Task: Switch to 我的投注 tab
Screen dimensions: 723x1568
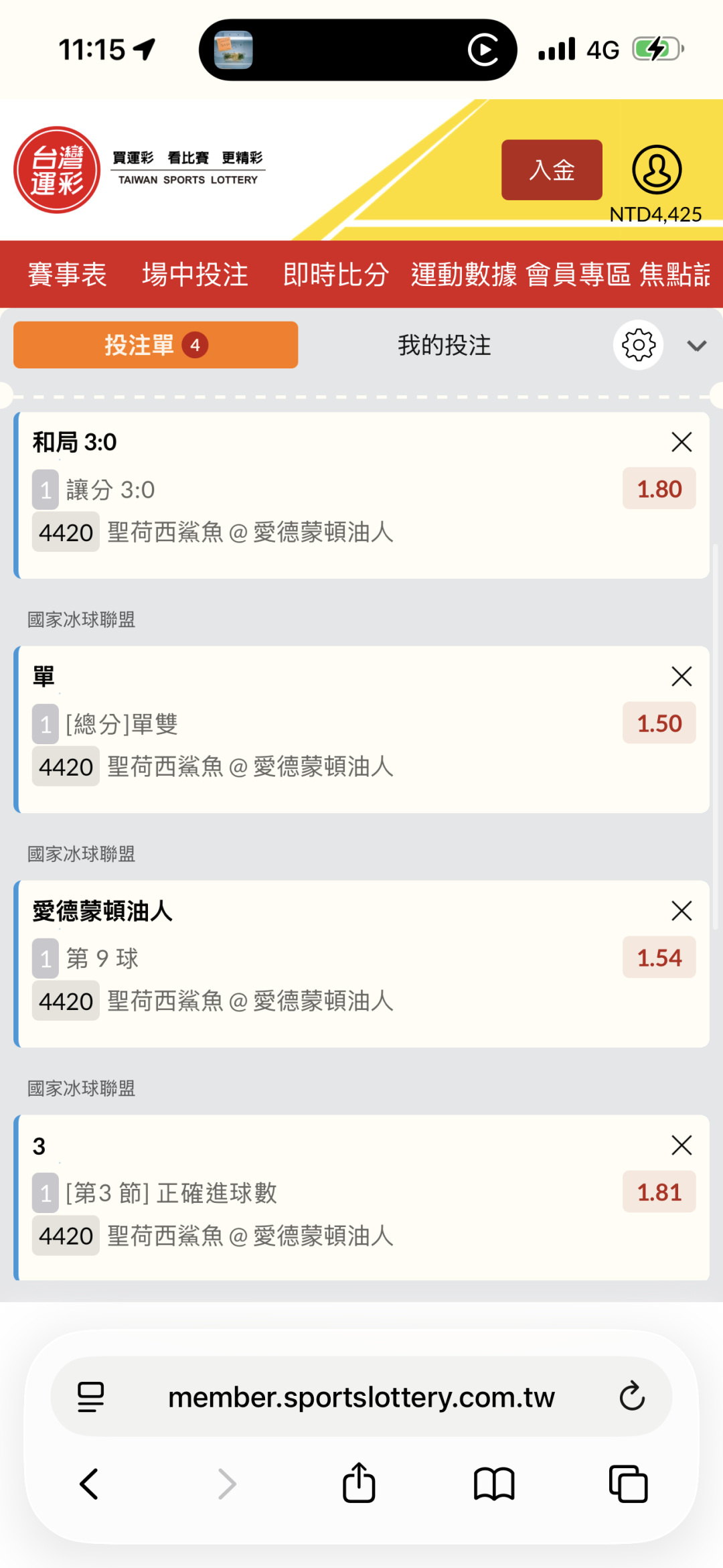Action: click(x=444, y=346)
